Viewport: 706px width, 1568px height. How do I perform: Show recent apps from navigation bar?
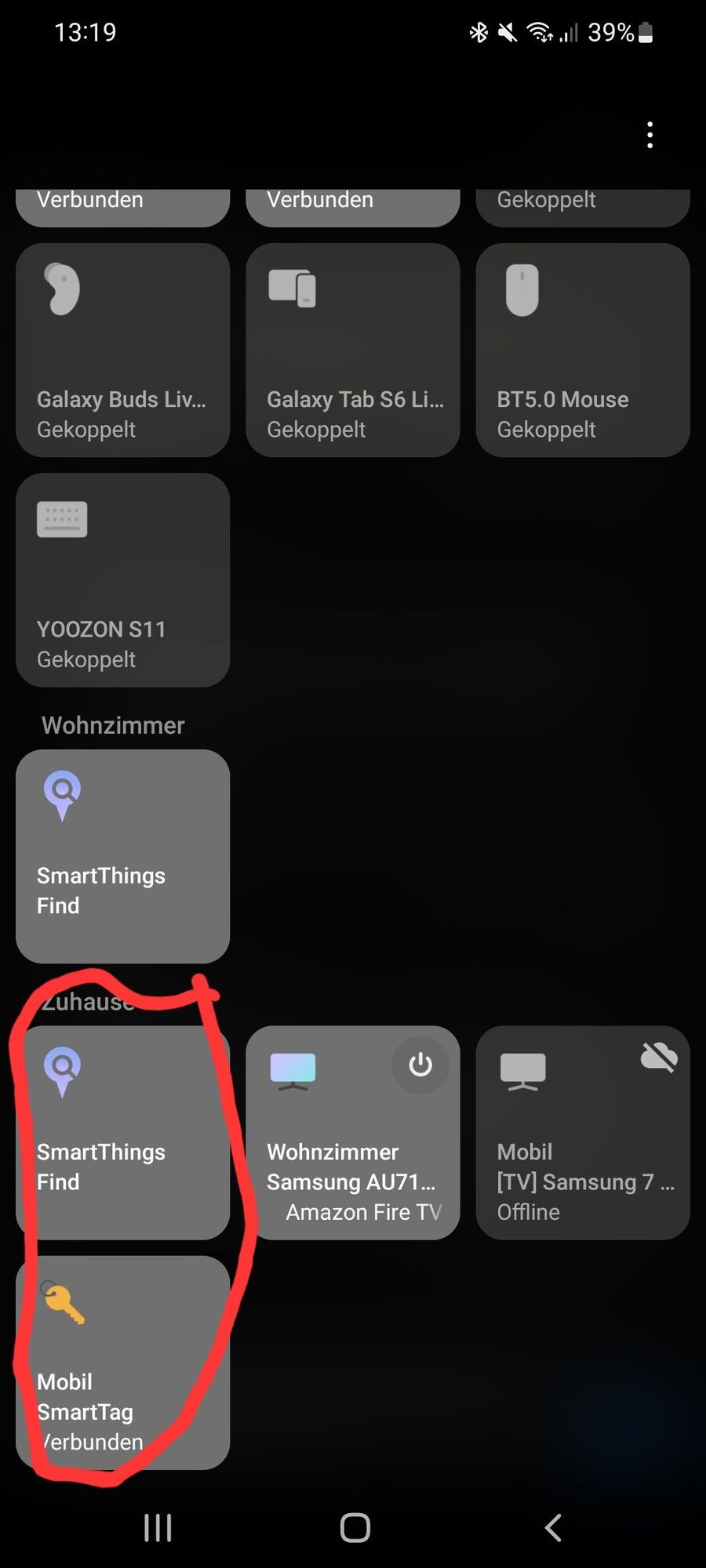(x=158, y=1527)
